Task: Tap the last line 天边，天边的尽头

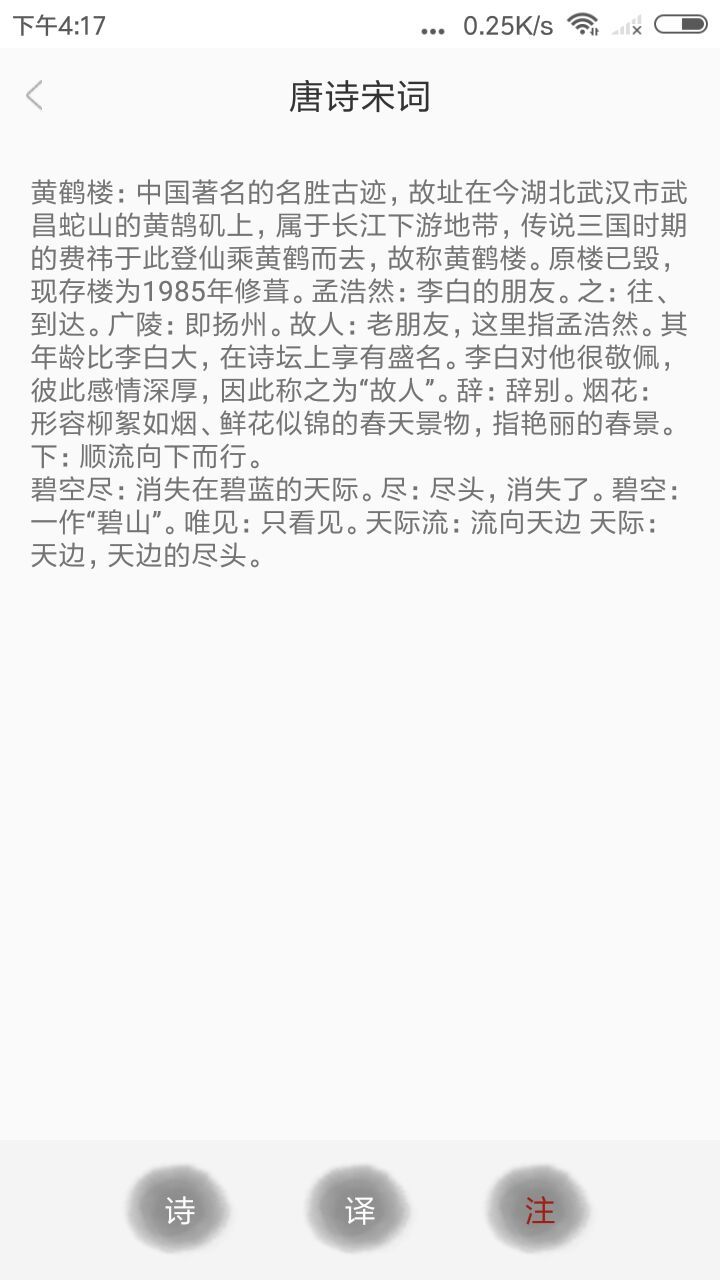Action: pyautogui.click(x=150, y=558)
